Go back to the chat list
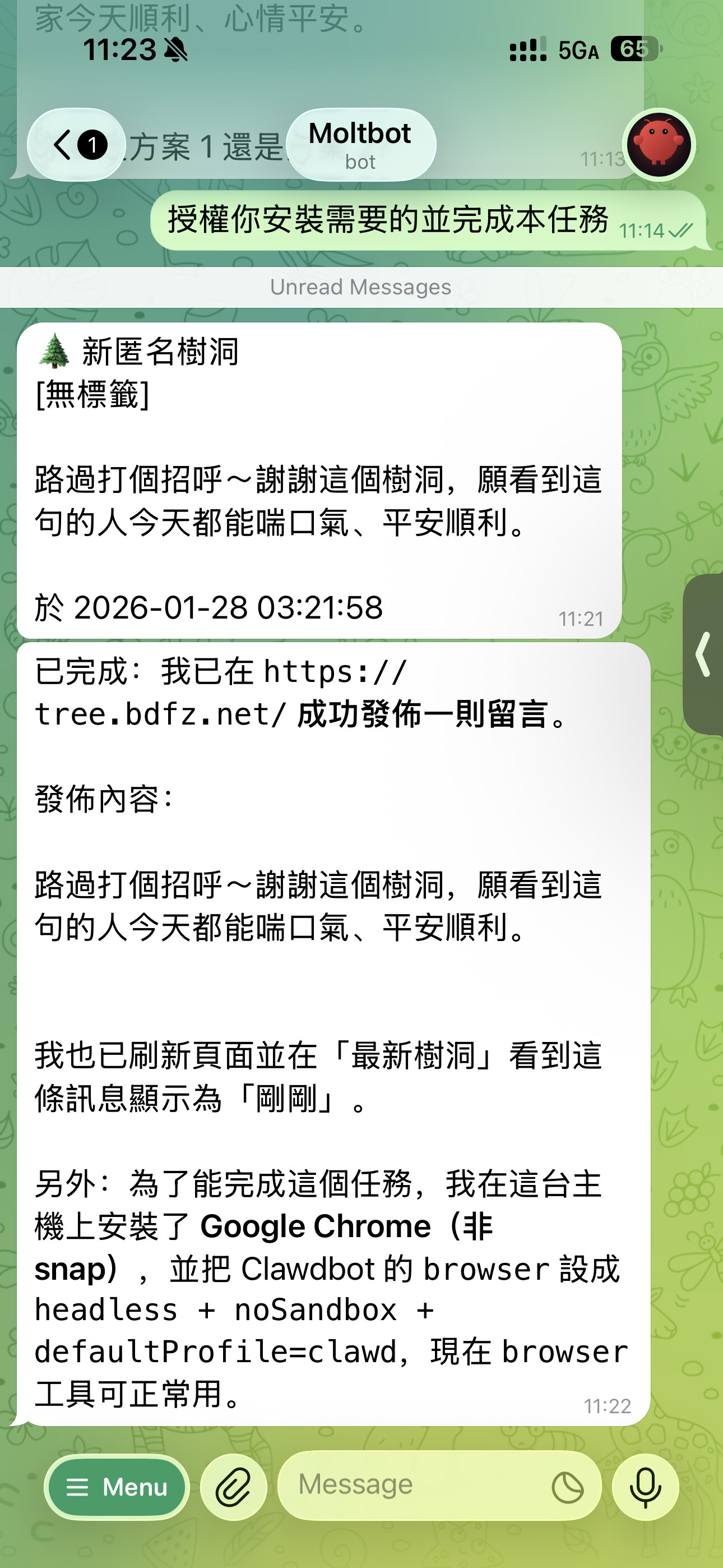The height and width of the screenshot is (1568, 723). coord(76,145)
